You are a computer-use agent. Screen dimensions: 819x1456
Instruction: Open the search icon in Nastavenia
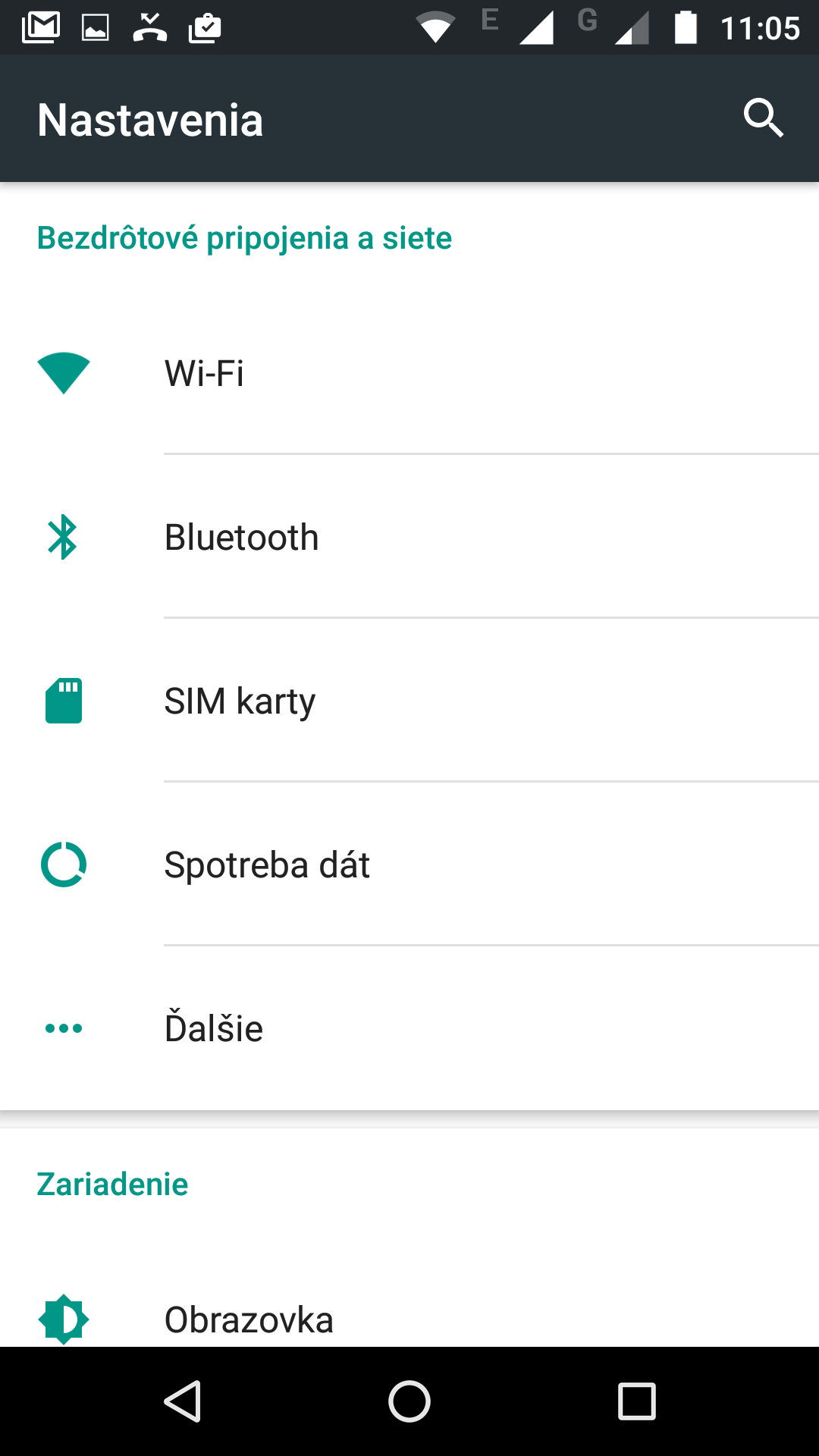pos(763,118)
